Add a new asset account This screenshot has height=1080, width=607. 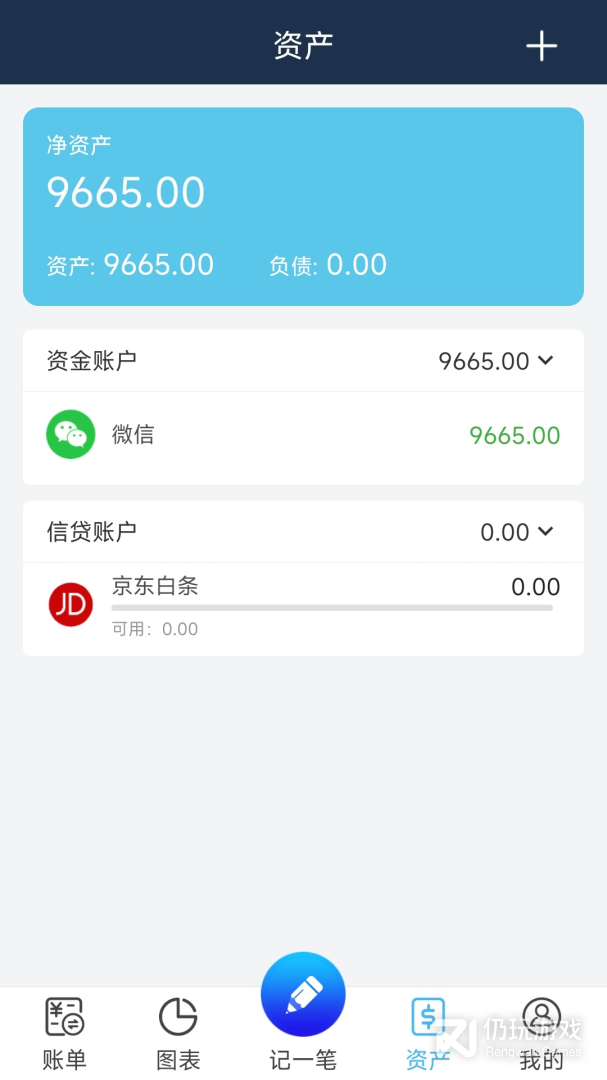pos(541,46)
